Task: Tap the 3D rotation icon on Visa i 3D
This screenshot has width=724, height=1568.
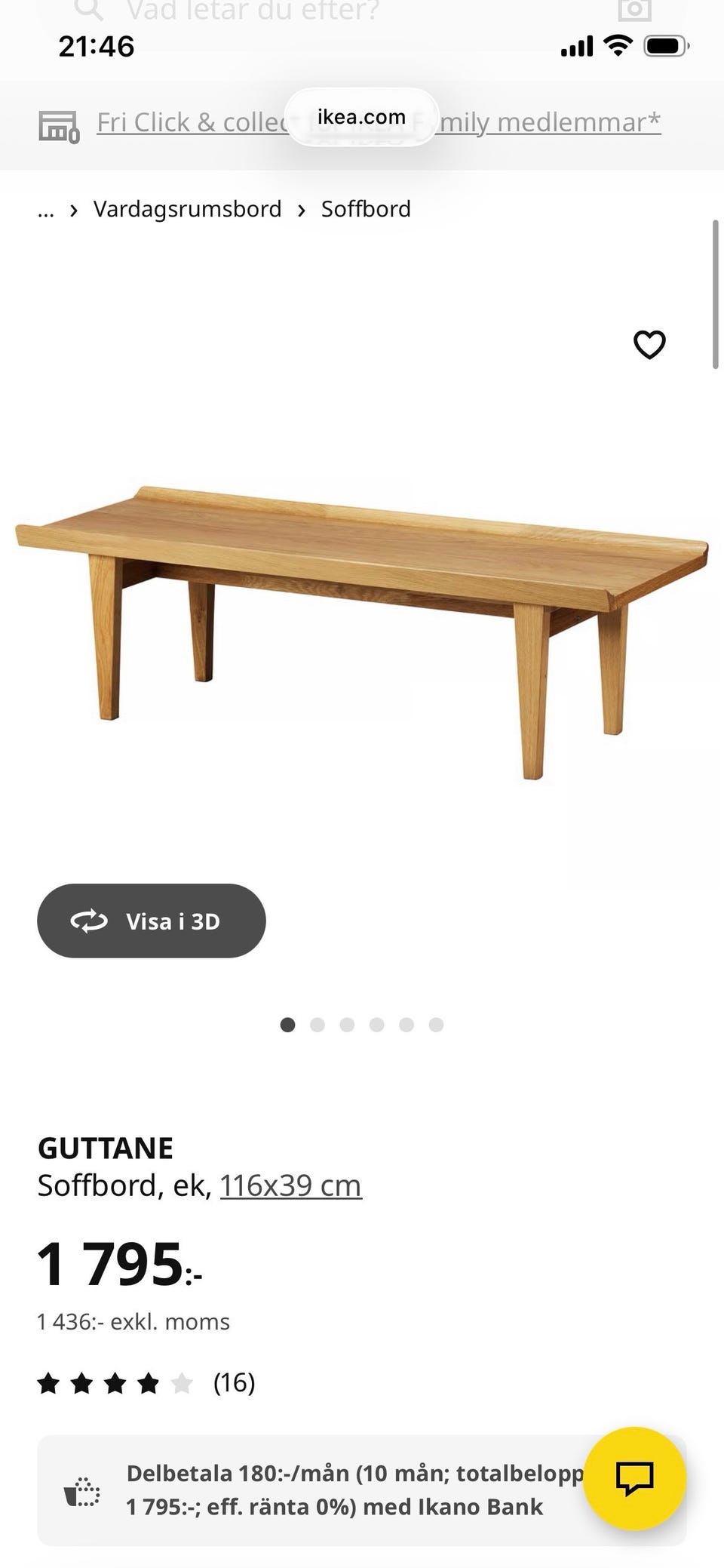Action: pos(88,921)
